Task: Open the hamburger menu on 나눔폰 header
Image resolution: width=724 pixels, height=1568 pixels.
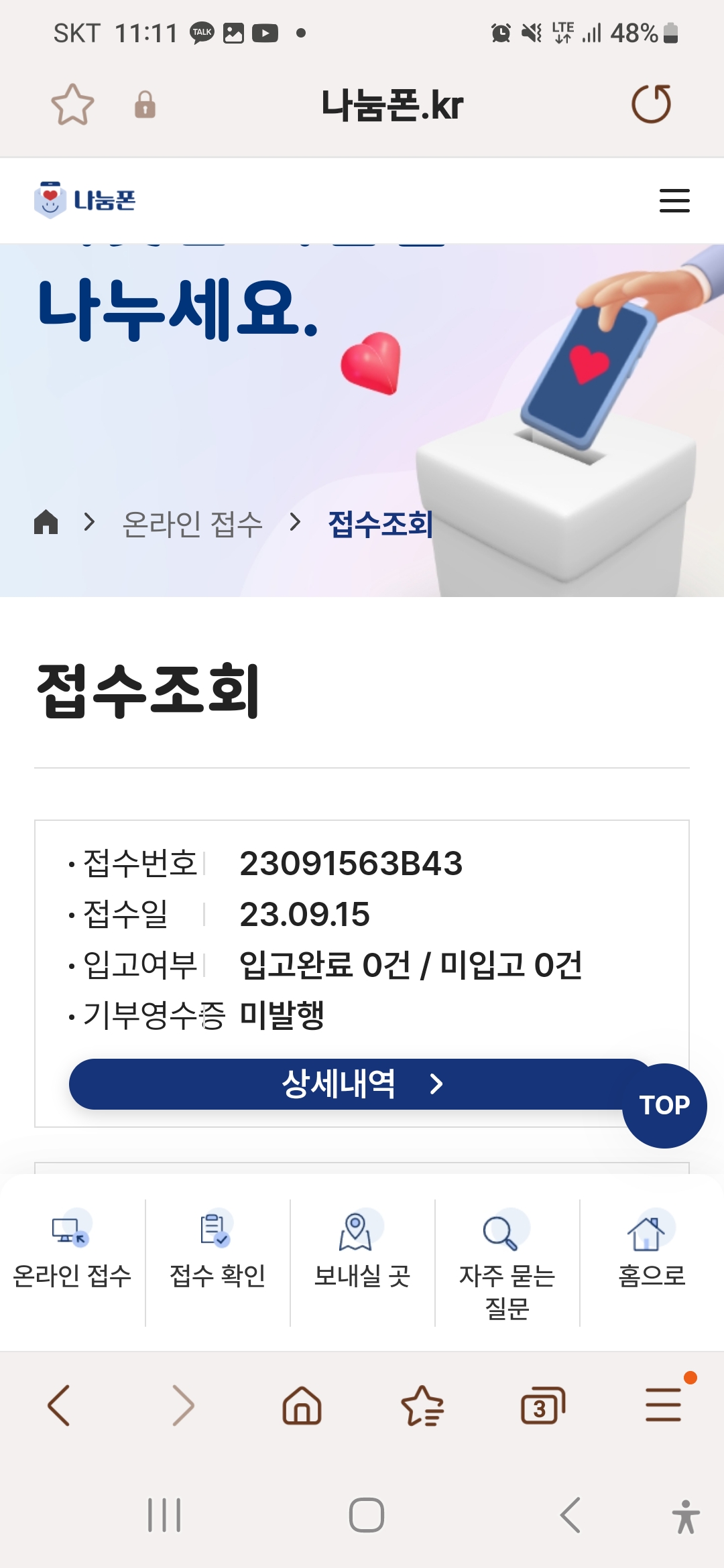Action: pos(674,200)
